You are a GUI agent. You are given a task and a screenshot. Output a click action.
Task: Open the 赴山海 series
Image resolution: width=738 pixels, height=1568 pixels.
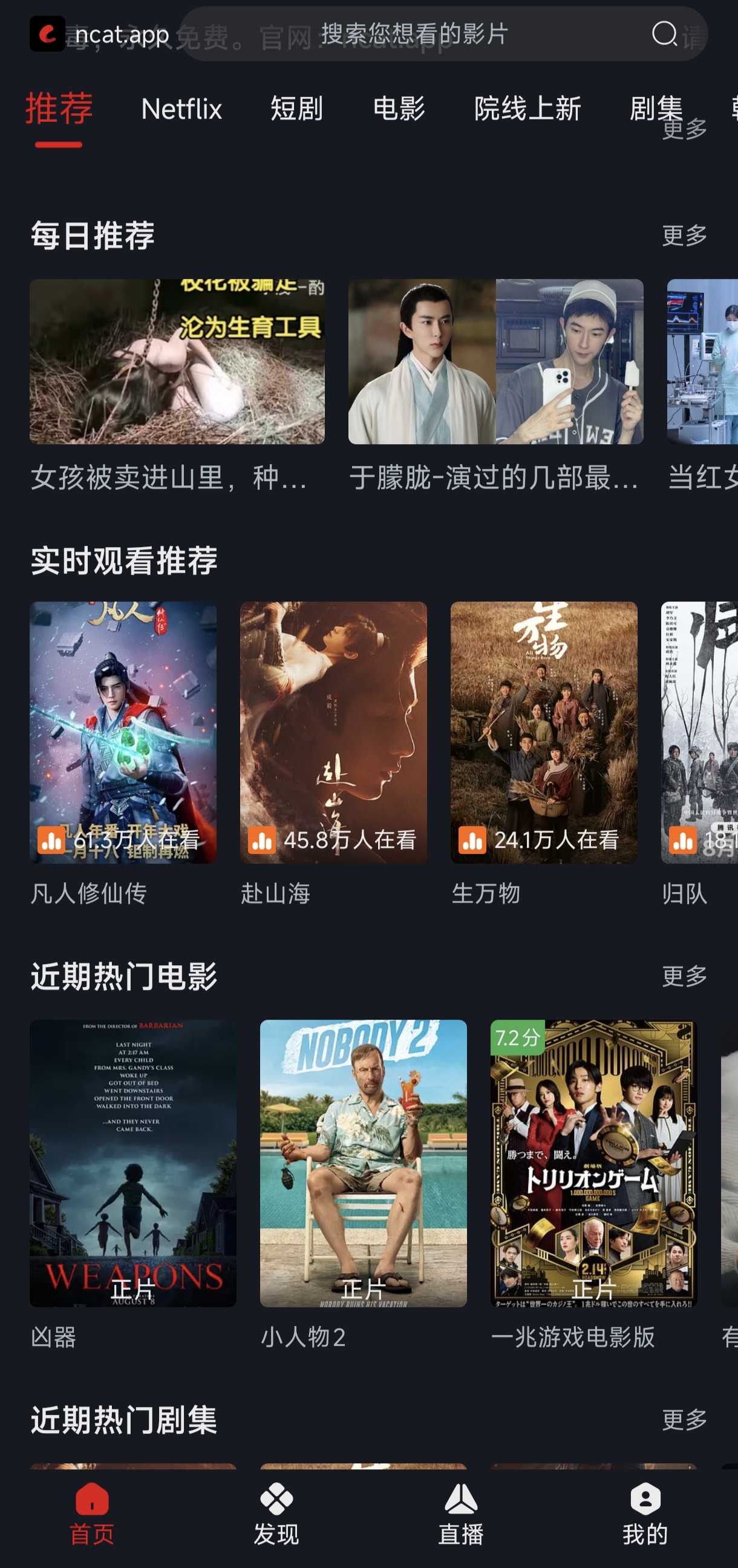click(333, 732)
